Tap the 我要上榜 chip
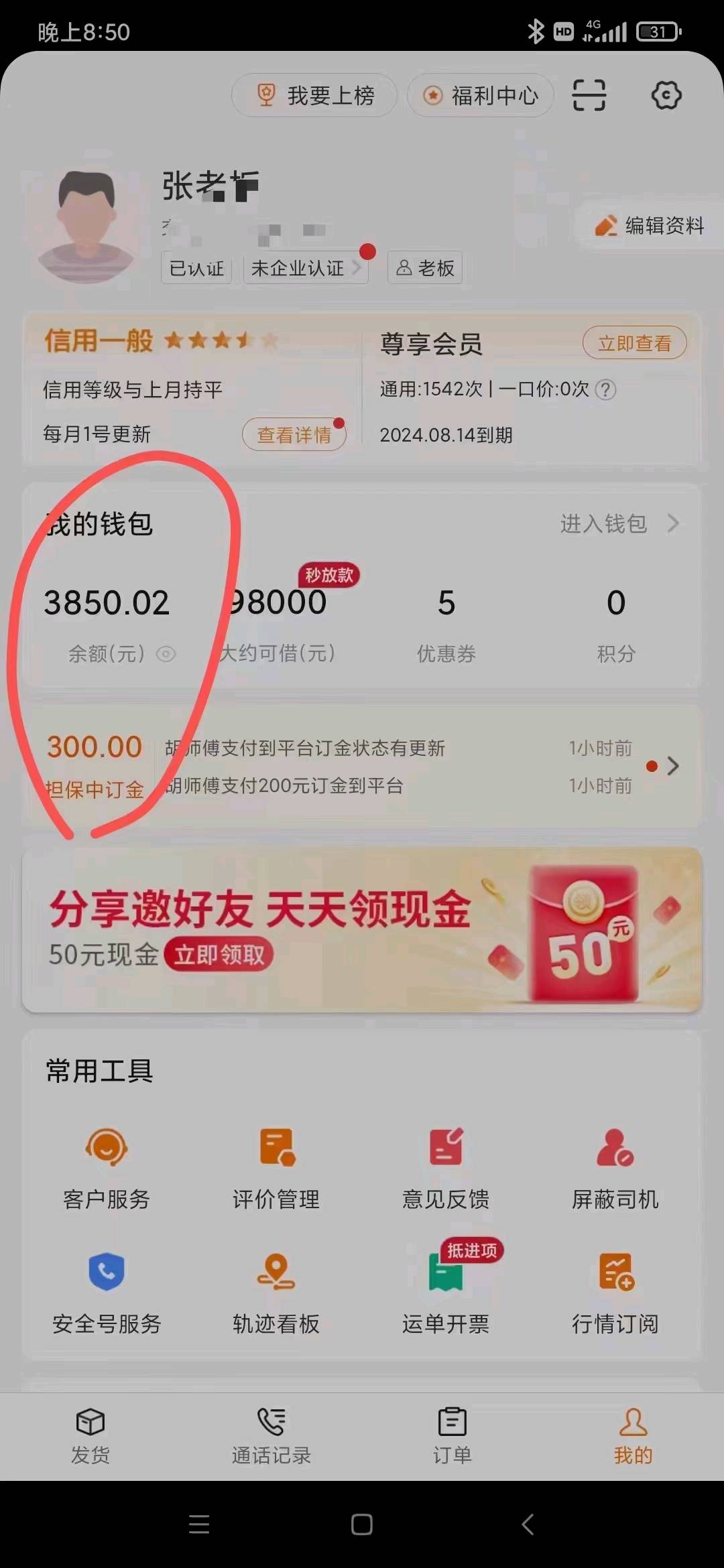The image size is (724, 1568). tap(315, 96)
